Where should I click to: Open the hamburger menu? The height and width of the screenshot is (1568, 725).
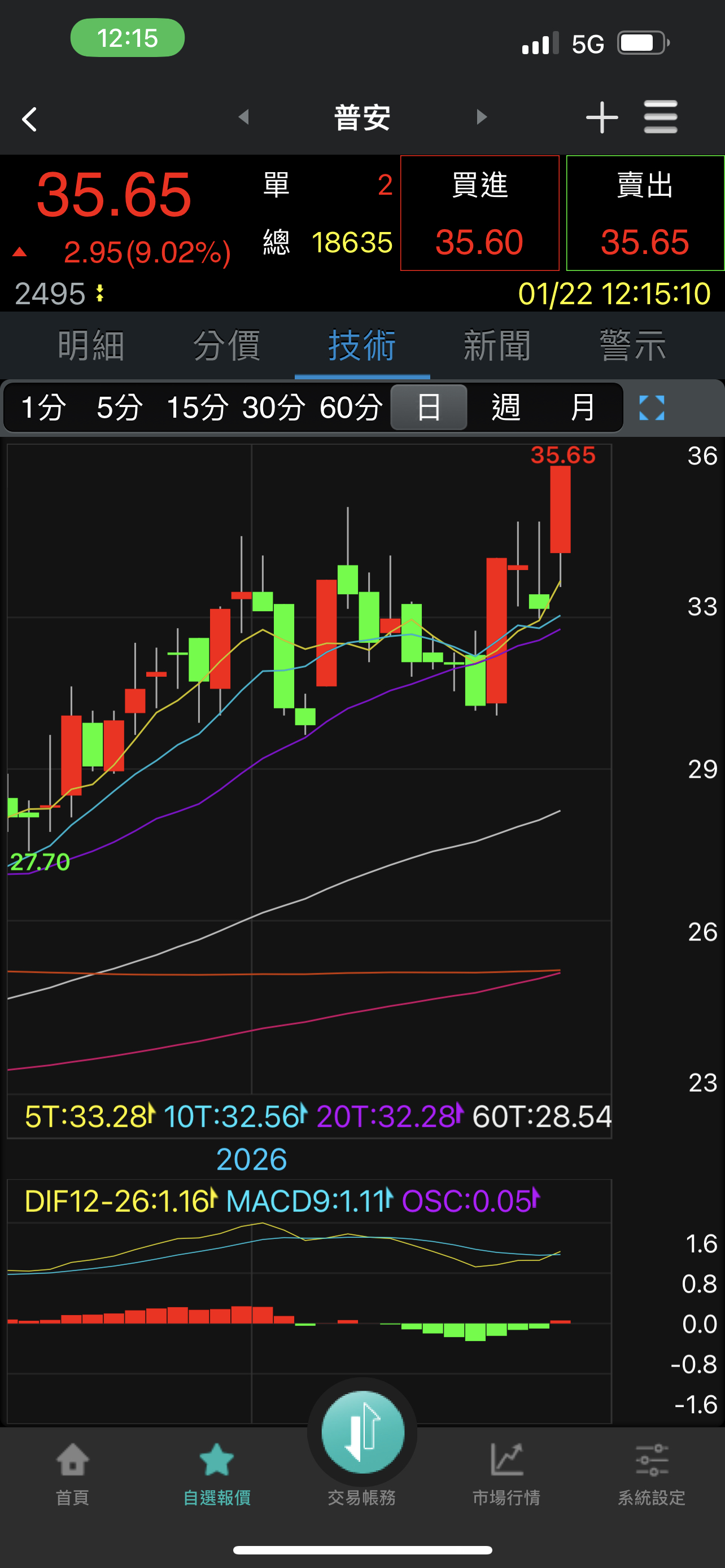[661, 117]
